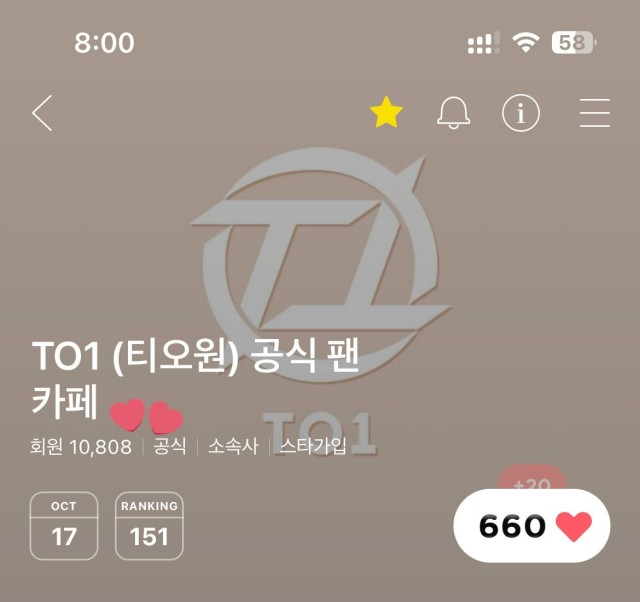
Task: Open the hamburger menu
Action: coord(594,113)
